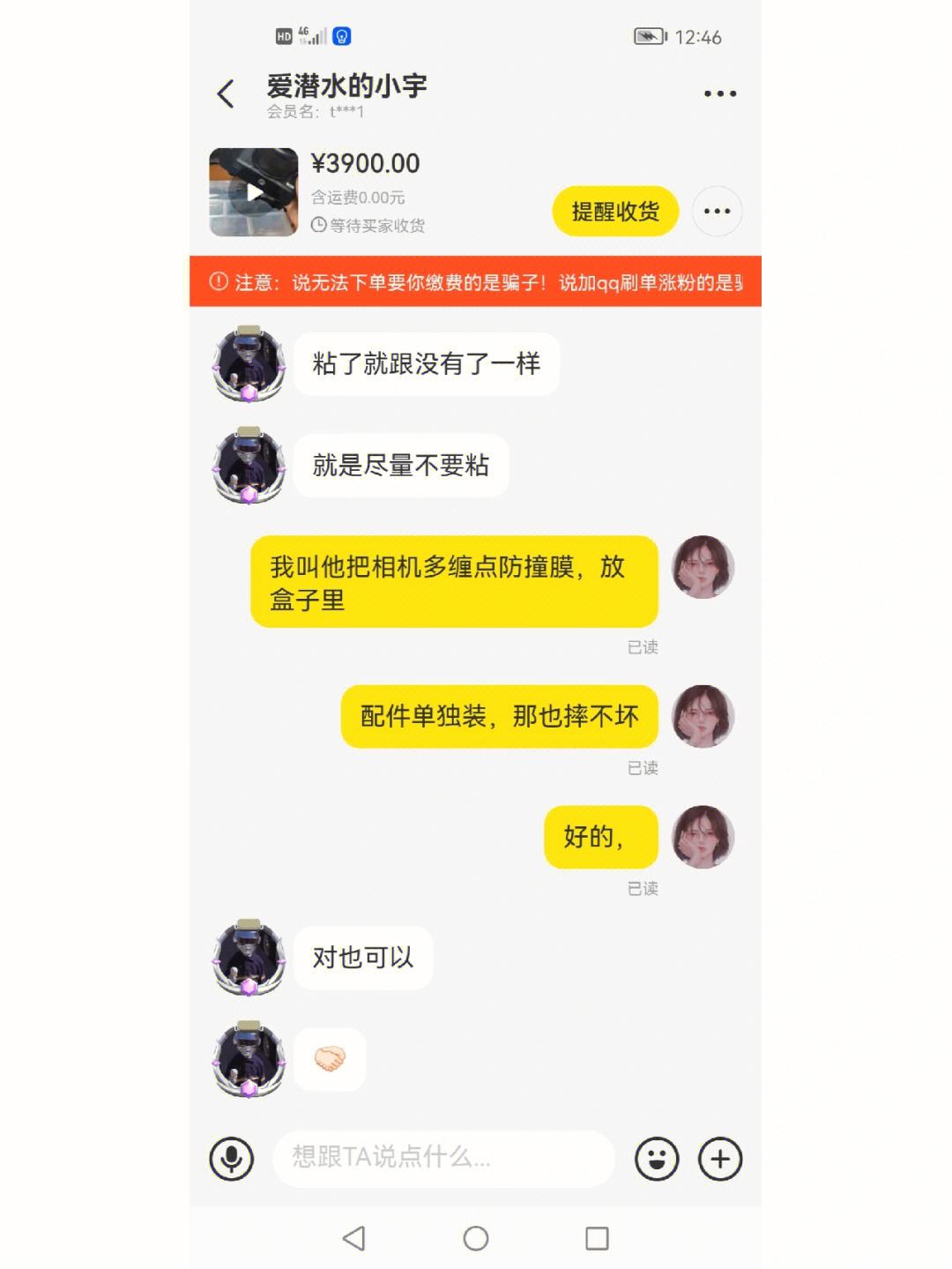The image size is (952, 1269).
Task: Open the top-right overflow menu
Action: 719,93
